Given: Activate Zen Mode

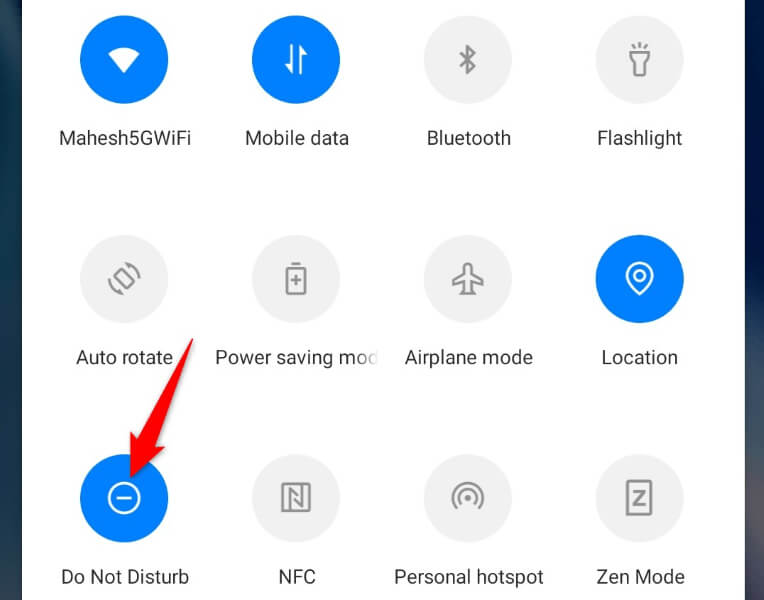Looking at the screenshot, I should pos(640,498).
